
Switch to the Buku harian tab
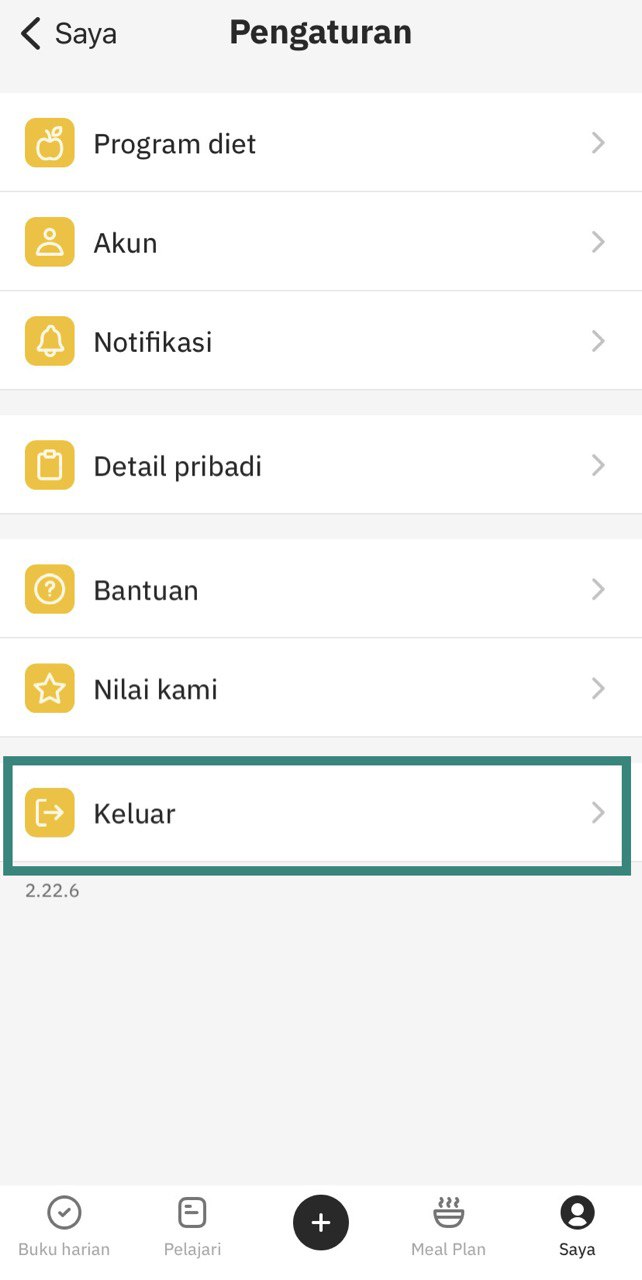point(64,1227)
